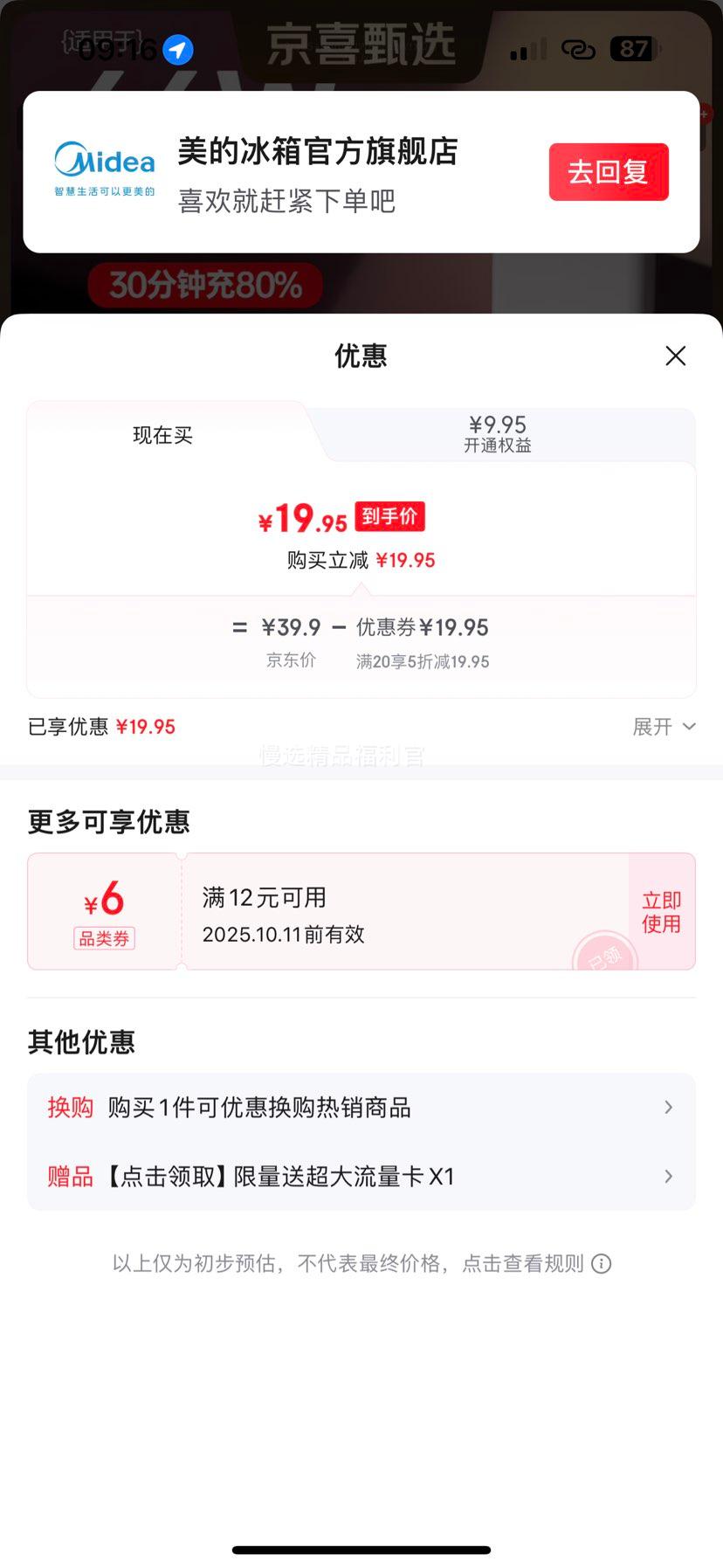Tap the 去回复 button on the notification
723x1568 pixels.
pyautogui.click(x=609, y=172)
